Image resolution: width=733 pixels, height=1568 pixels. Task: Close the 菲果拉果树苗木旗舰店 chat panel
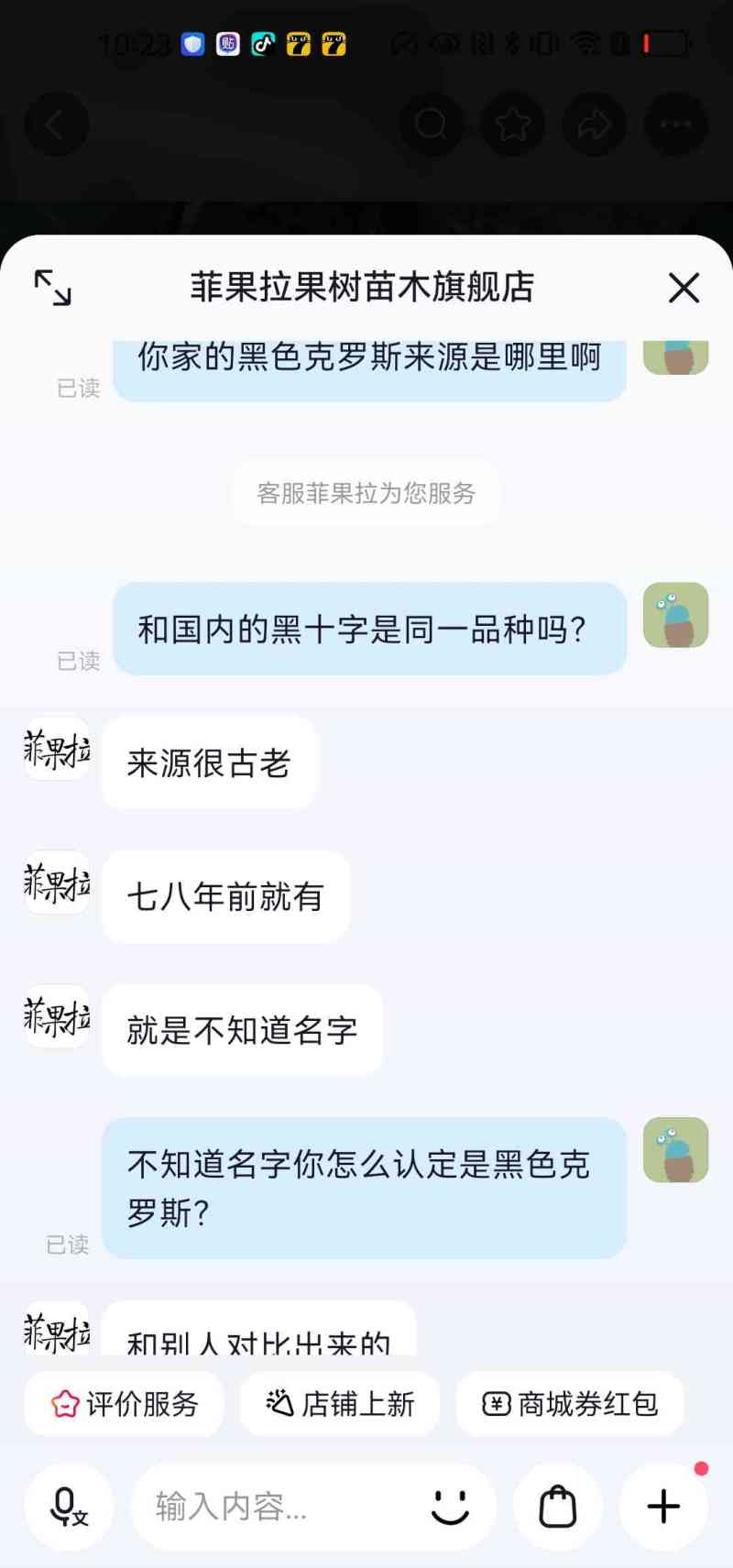coord(684,288)
